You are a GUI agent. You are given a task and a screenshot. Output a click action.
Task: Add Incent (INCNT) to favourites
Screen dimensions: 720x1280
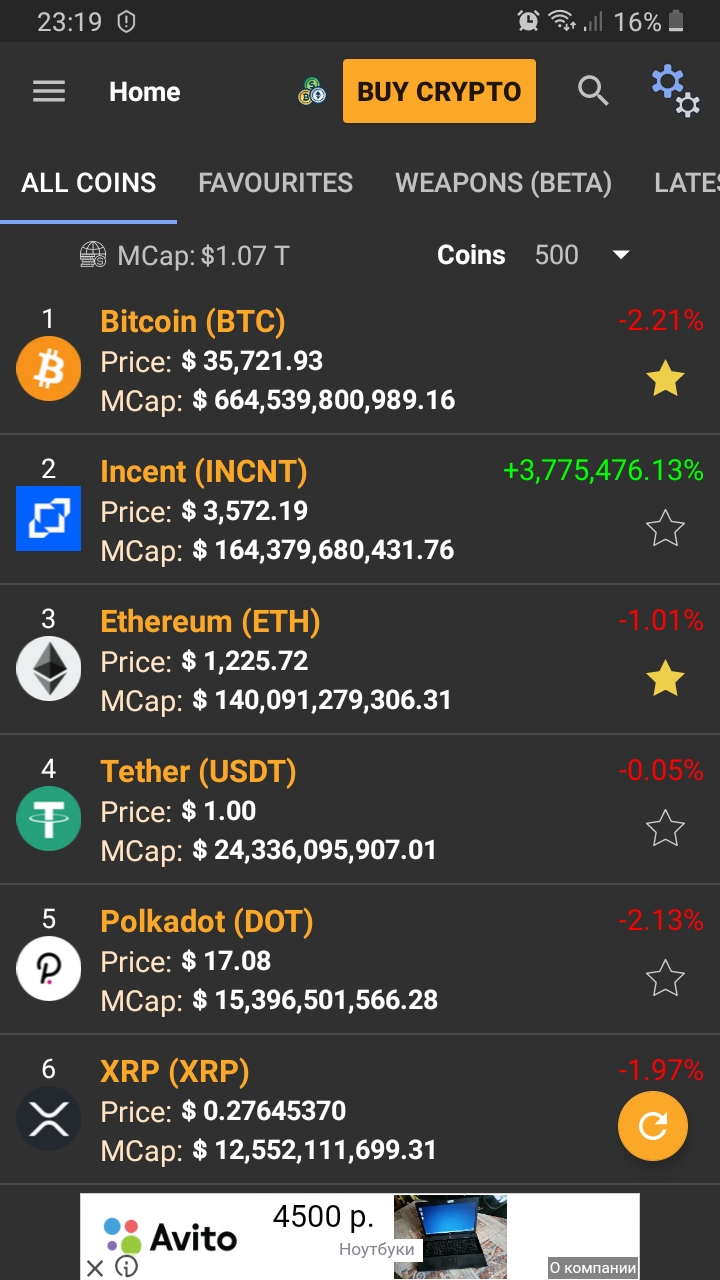[x=665, y=528]
